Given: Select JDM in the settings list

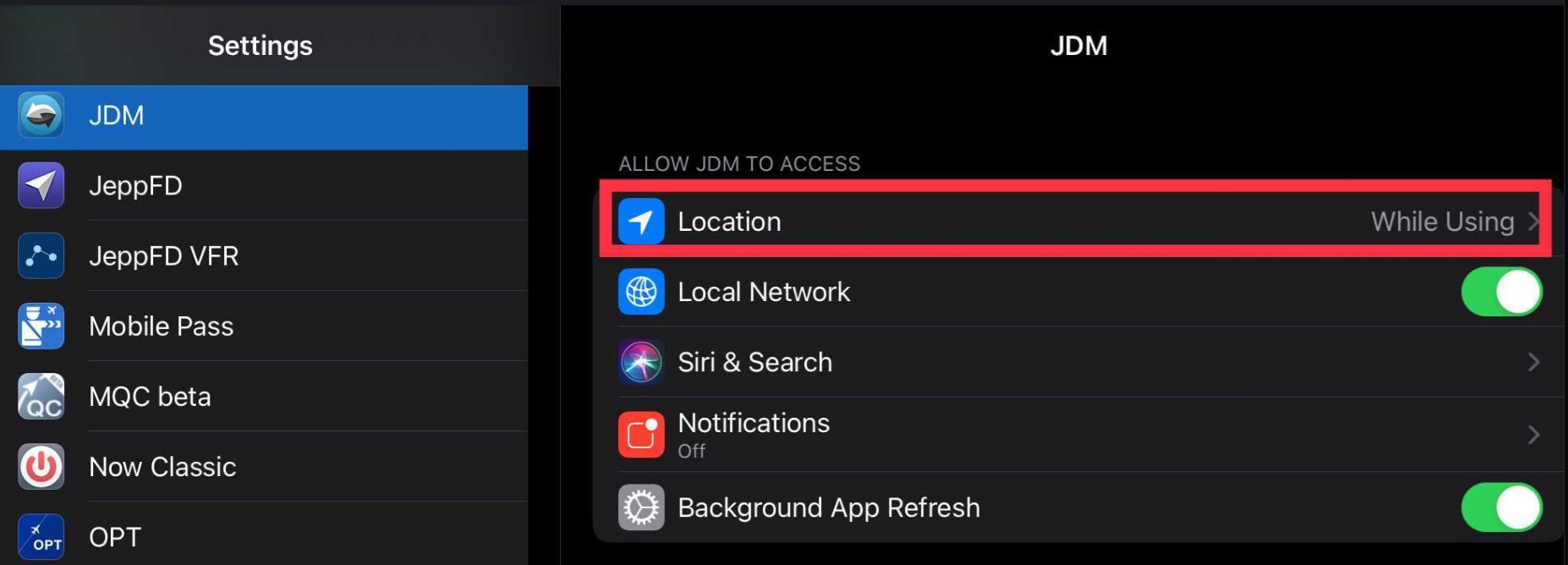Looking at the screenshot, I should [262, 116].
